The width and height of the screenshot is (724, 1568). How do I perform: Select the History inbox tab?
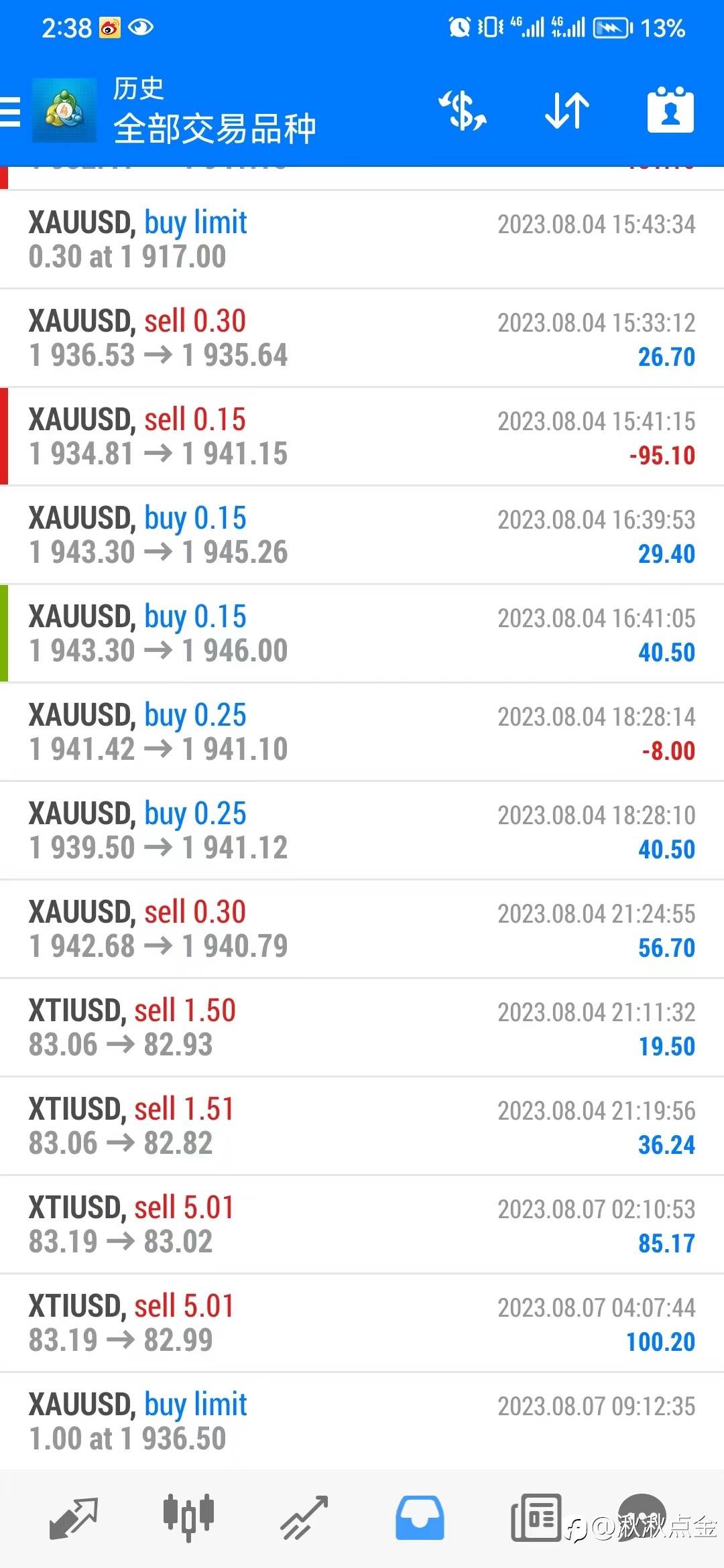420,1518
